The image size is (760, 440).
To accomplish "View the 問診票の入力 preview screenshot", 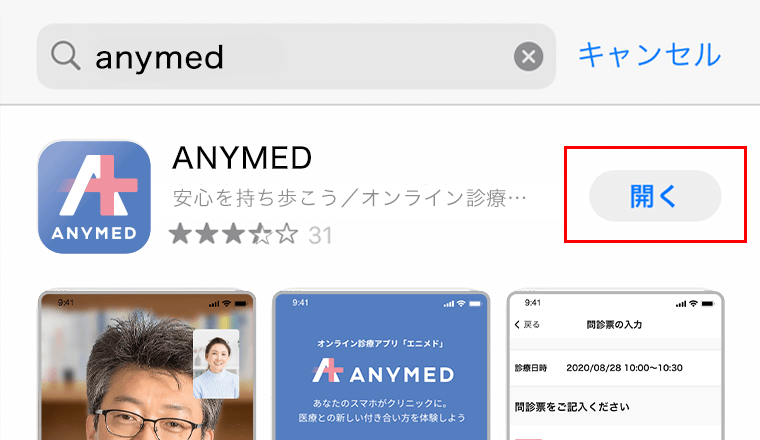I will pyautogui.click(x=615, y=366).
